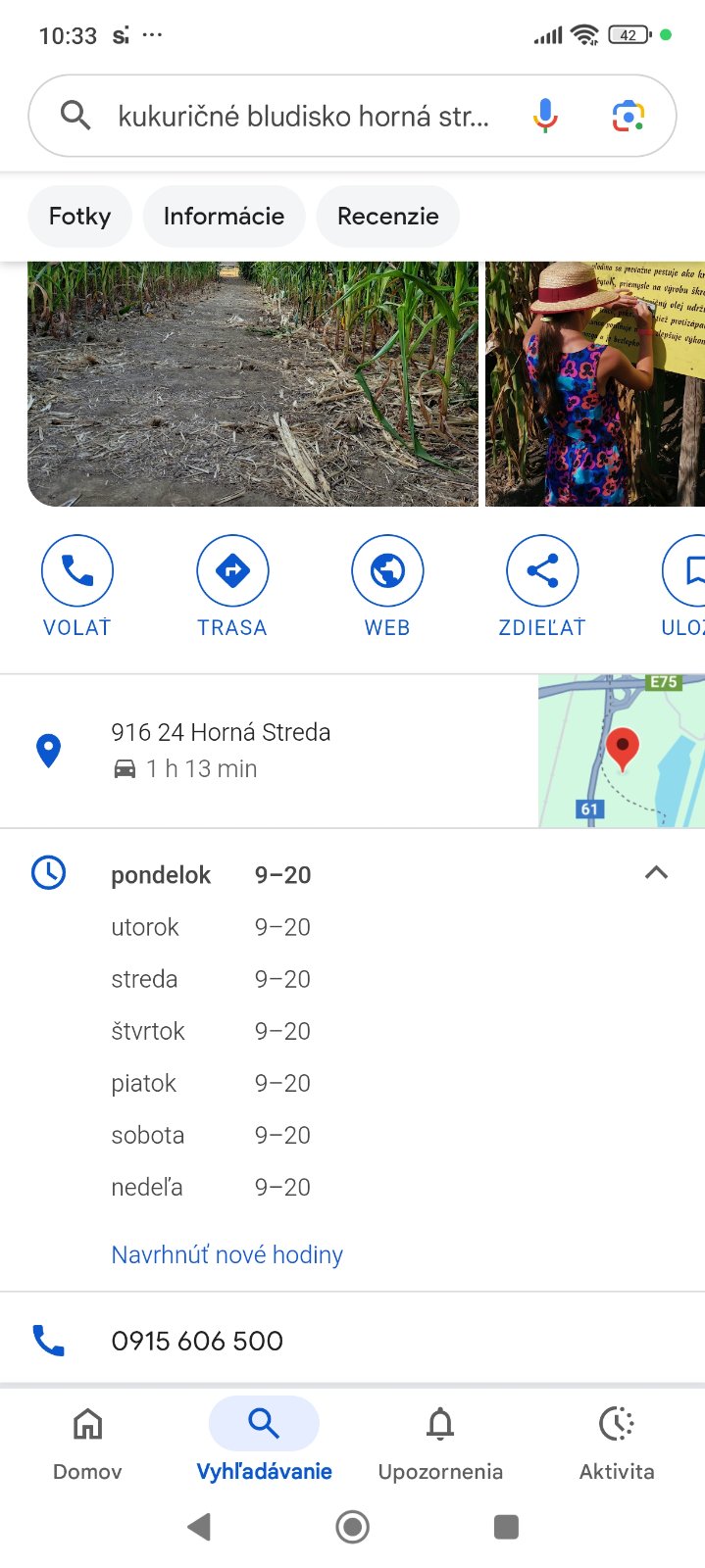The image size is (705, 1568).
Task: Call the place with Volať
Action: (x=77, y=586)
